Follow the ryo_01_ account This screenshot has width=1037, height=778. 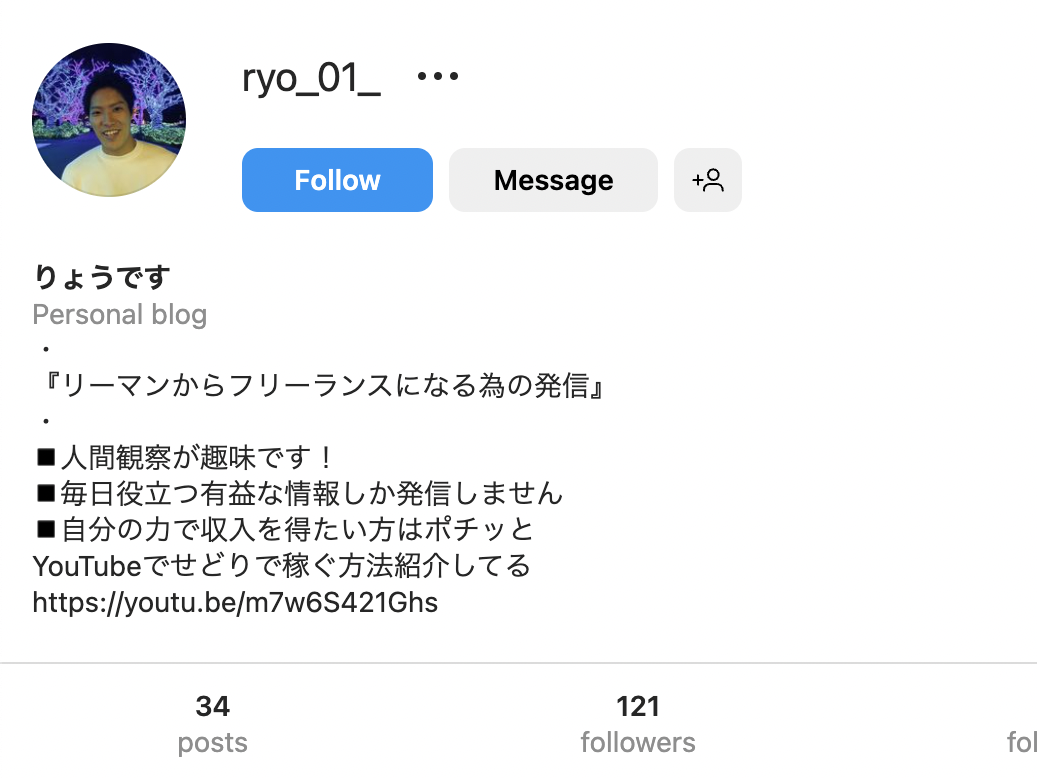click(337, 180)
